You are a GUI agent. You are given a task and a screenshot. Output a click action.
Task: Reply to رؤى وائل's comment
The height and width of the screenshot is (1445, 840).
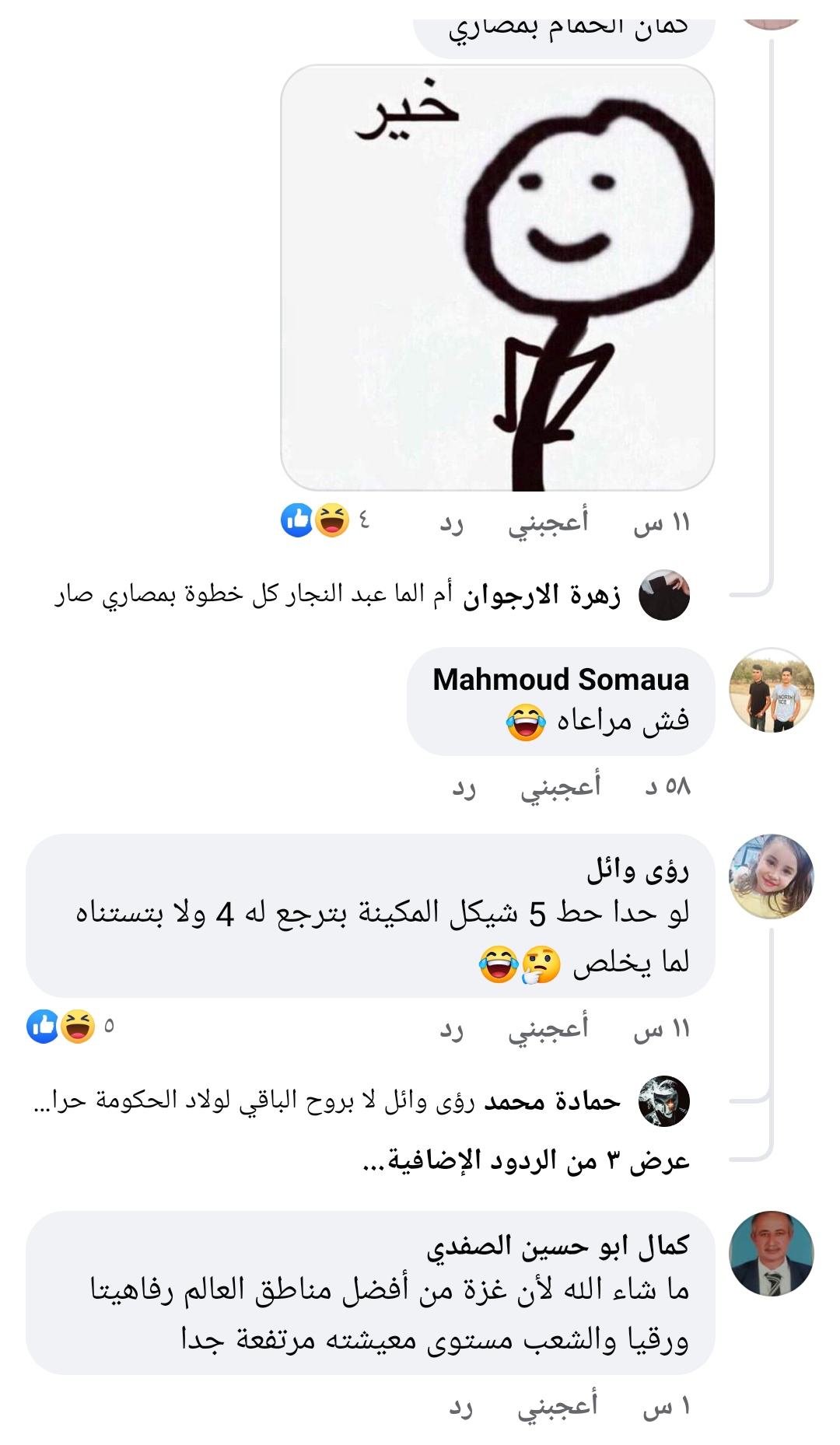pos(451,1030)
